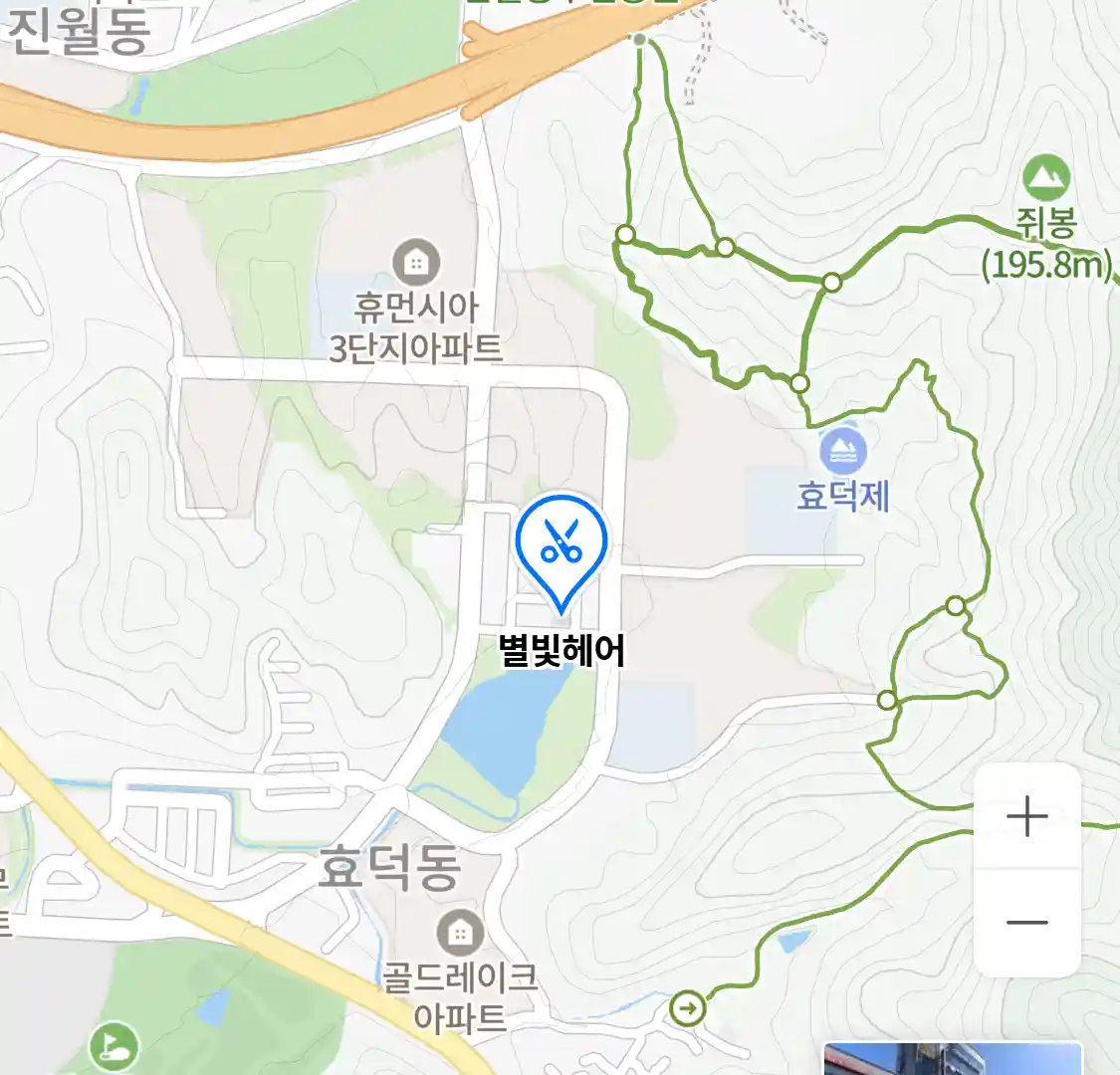Select the 효덕제 reservoir marker
The height and width of the screenshot is (1075, 1120).
[843, 454]
